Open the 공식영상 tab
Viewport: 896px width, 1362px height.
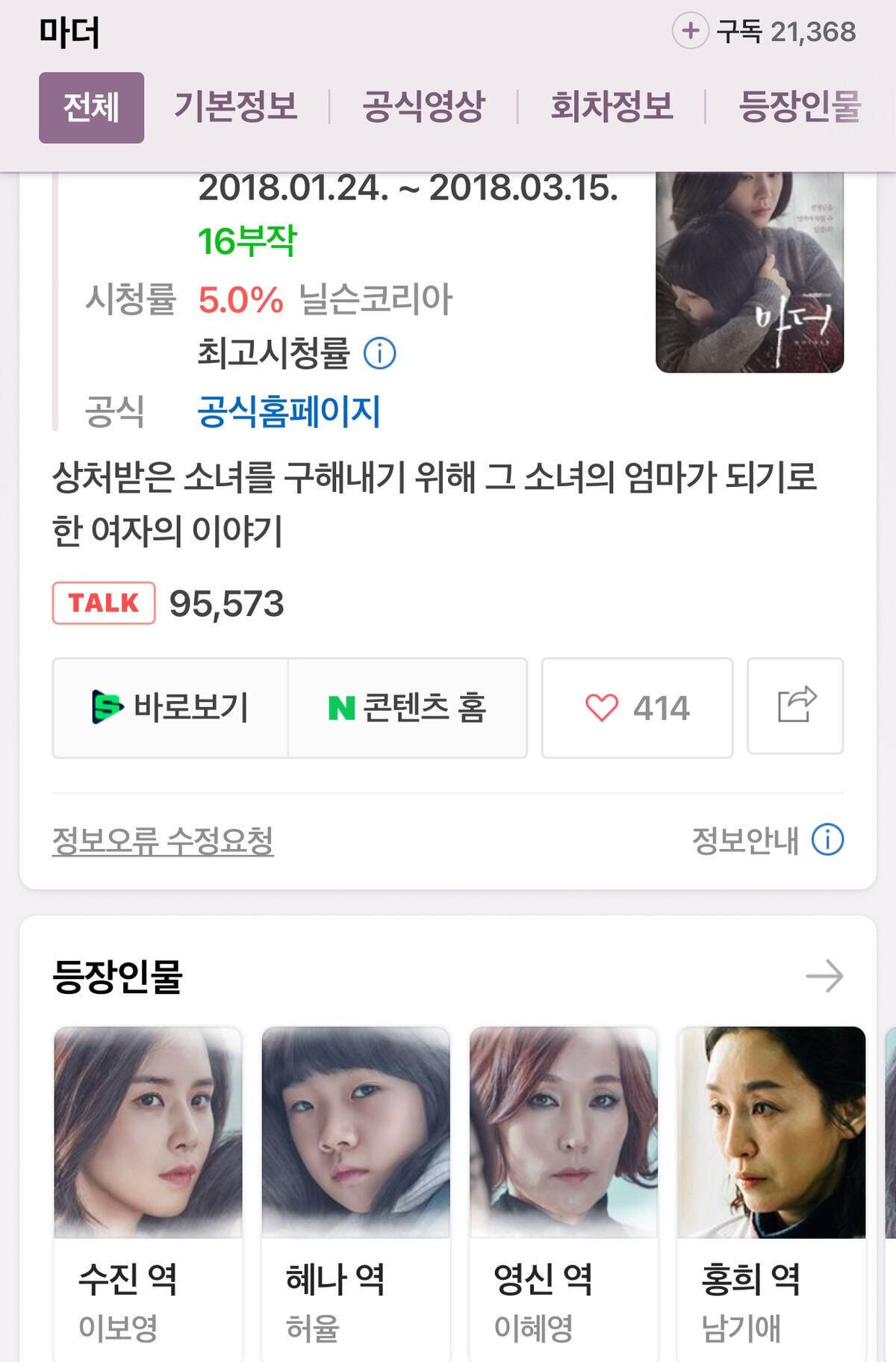coord(423,107)
